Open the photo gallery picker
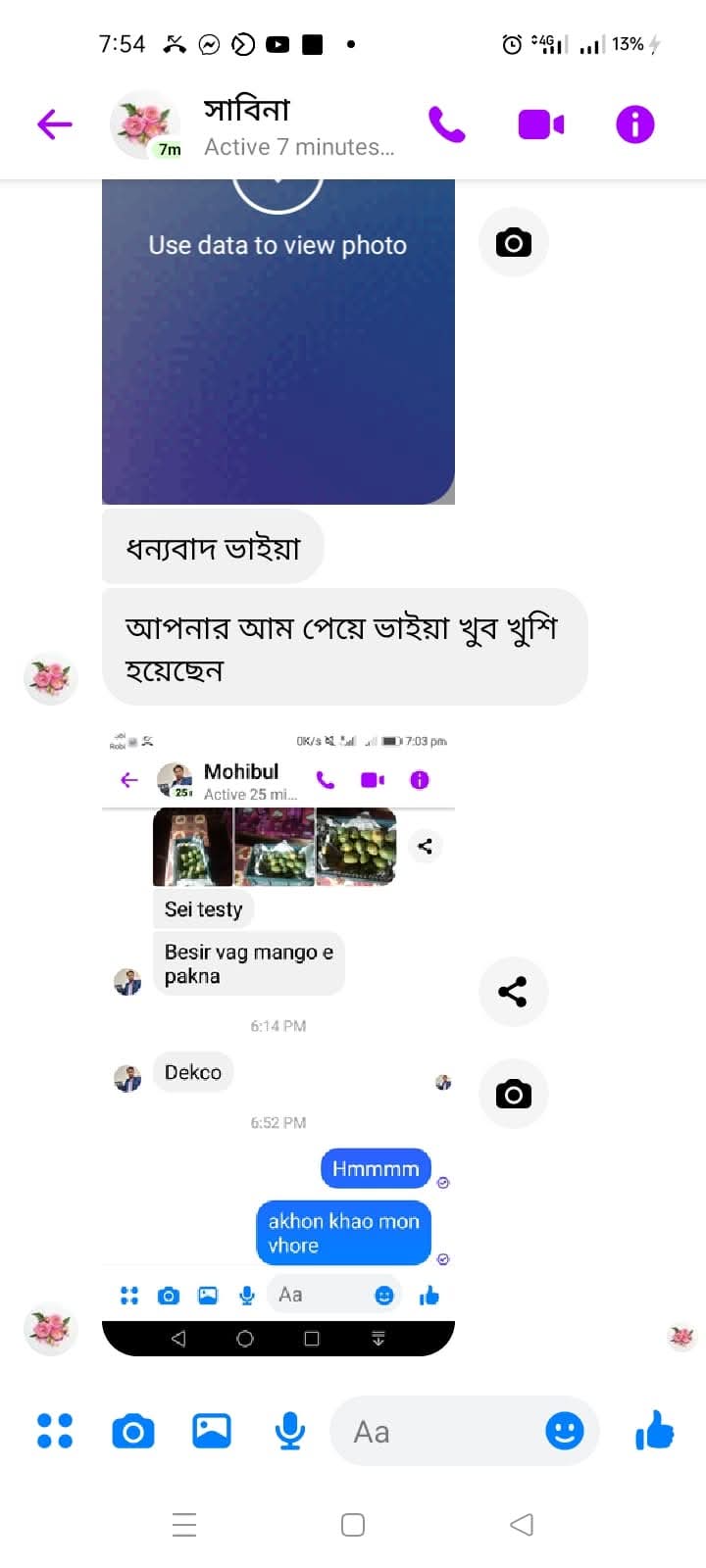The image size is (706, 1568). pyautogui.click(x=212, y=1431)
